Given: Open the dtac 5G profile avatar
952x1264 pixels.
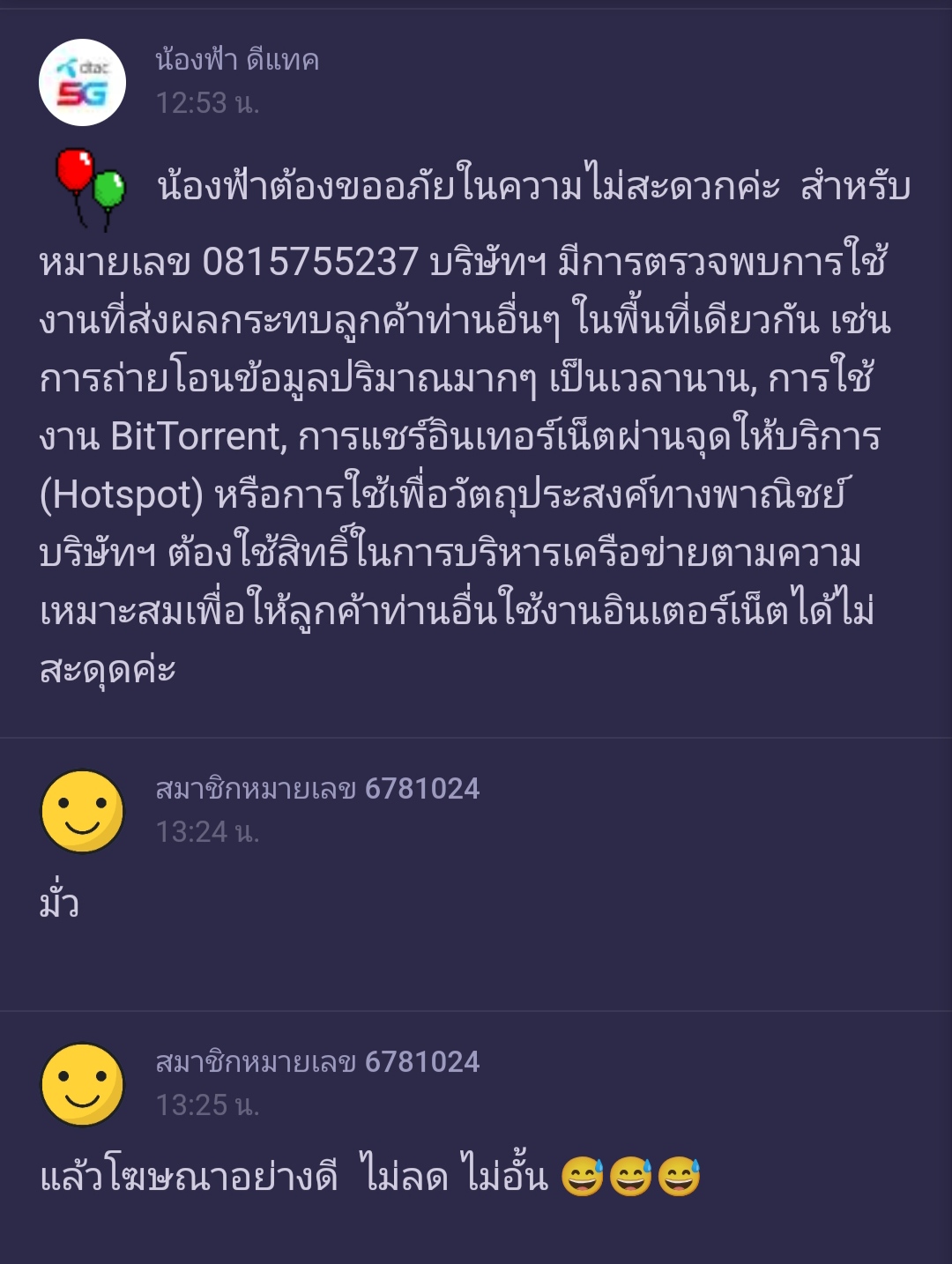Looking at the screenshot, I should [x=82, y=82].
